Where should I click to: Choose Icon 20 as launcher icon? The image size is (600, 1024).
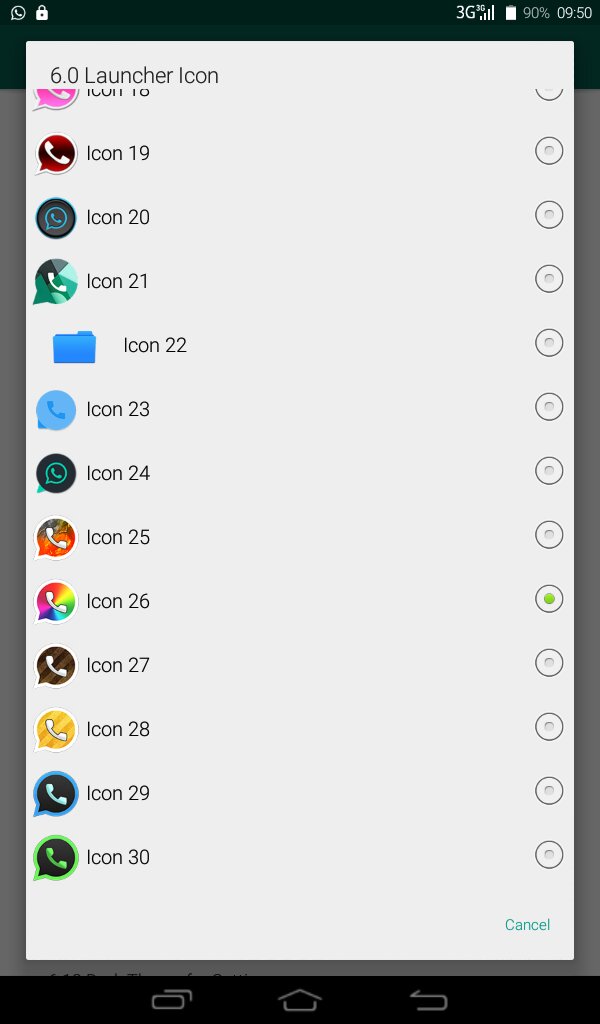(300, 217)
